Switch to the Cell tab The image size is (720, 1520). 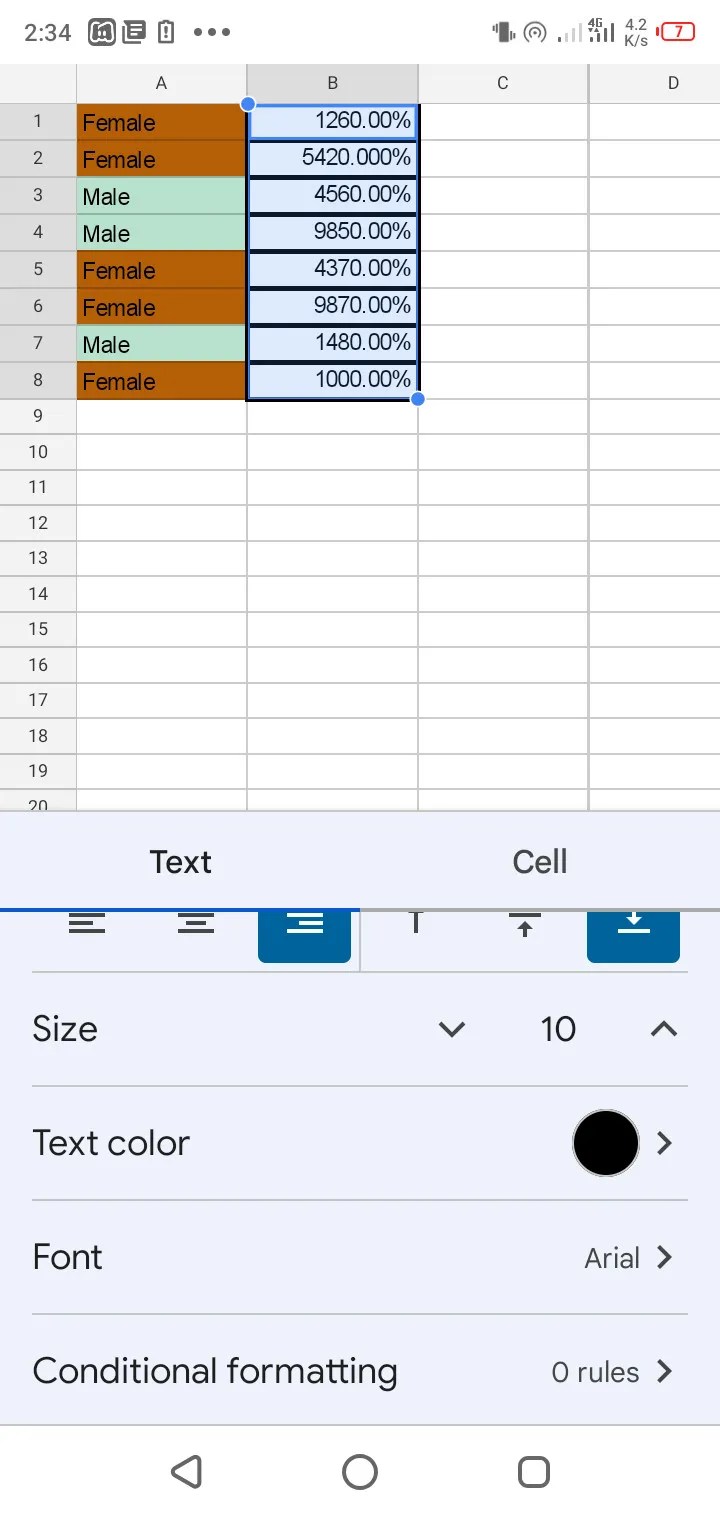(x=539, y=862)
